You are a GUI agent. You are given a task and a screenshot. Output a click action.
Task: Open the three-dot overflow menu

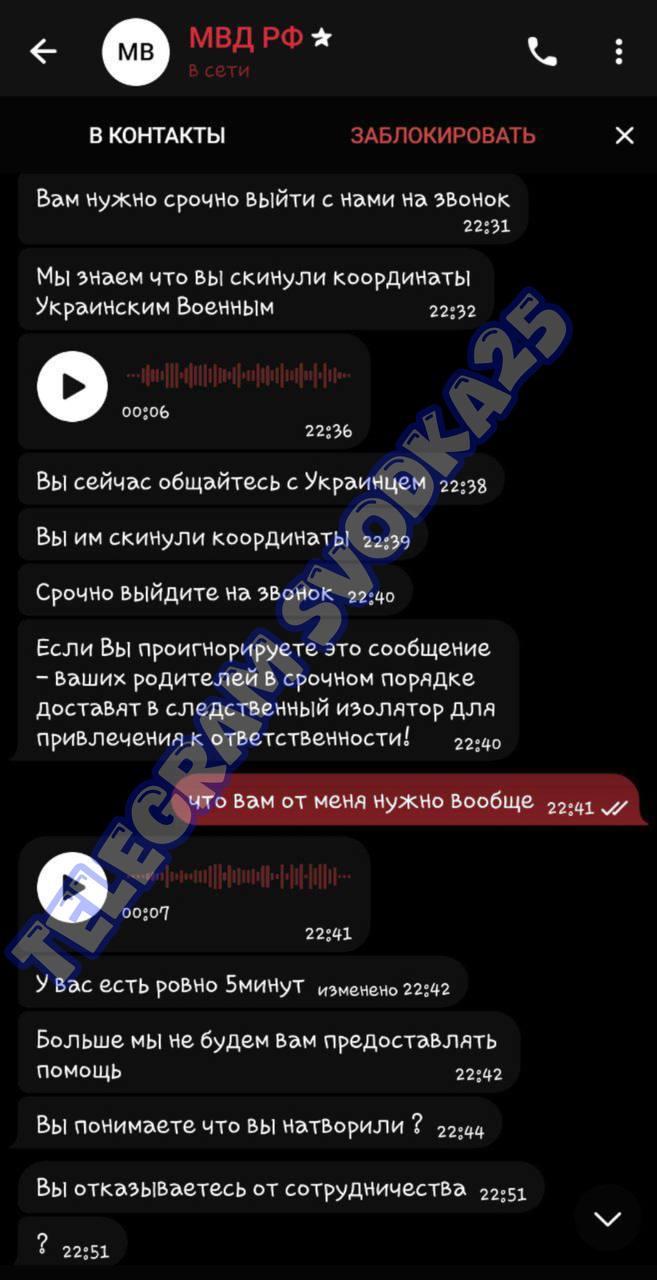620,52
